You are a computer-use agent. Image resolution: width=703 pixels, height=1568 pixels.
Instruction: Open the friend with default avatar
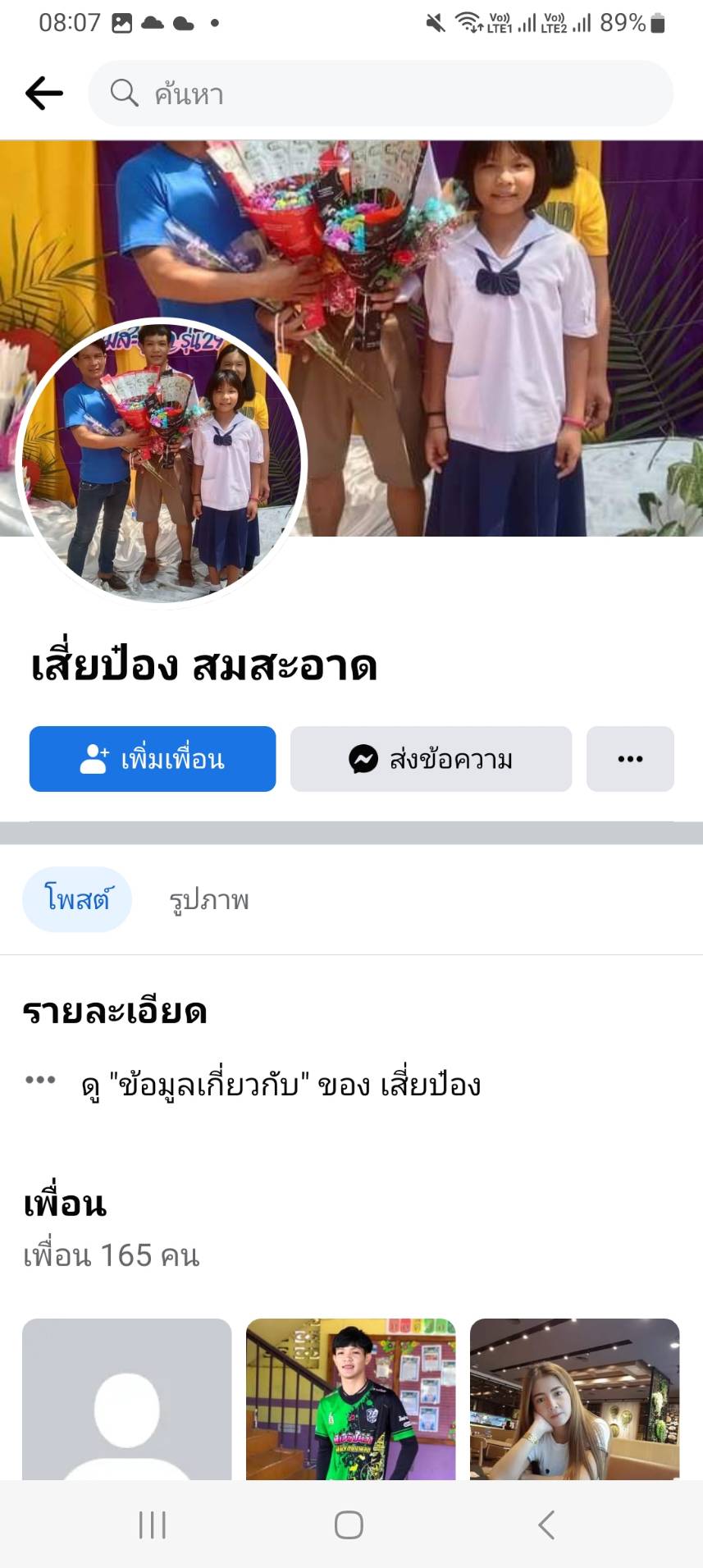coord(127,1399)
